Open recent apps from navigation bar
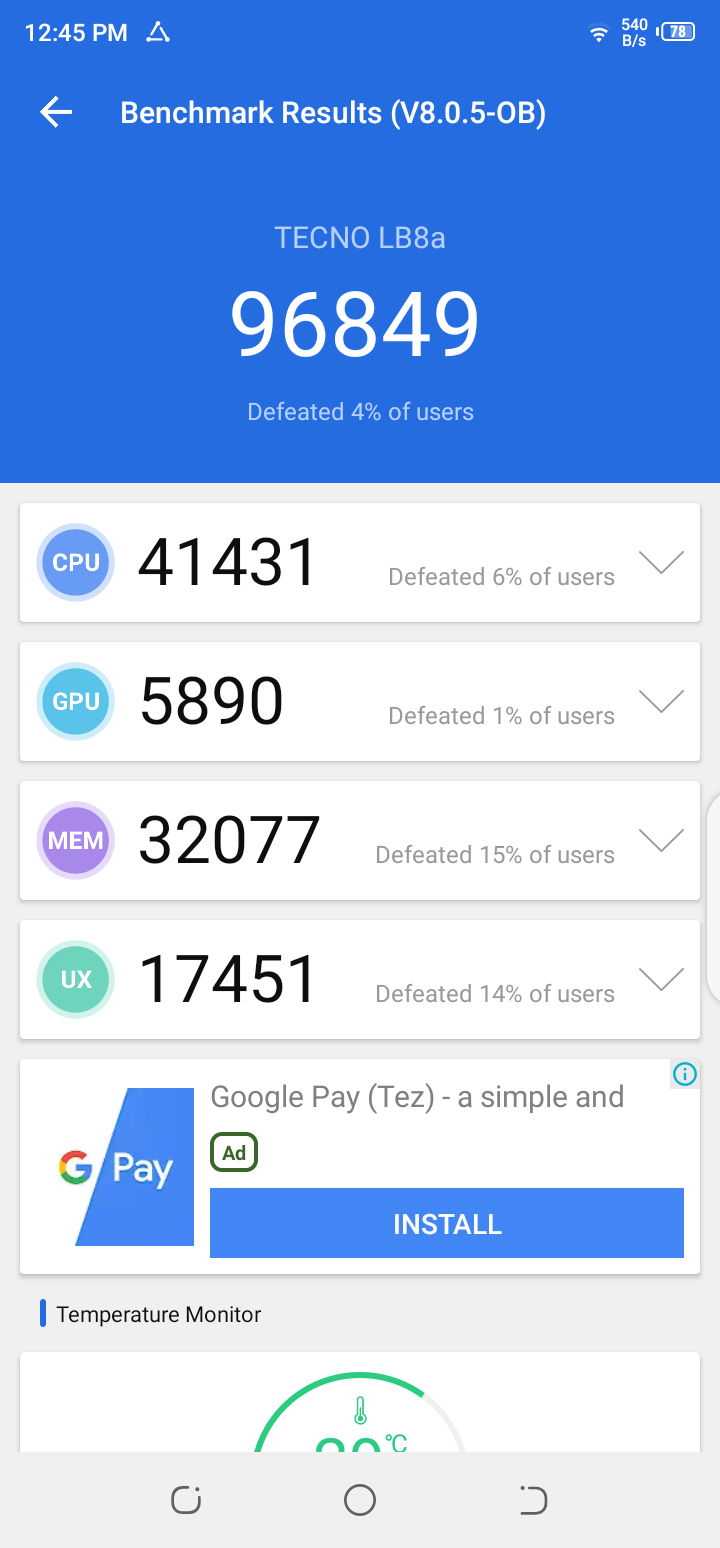Viewport: 720px width, 1548px height. 186,1500
